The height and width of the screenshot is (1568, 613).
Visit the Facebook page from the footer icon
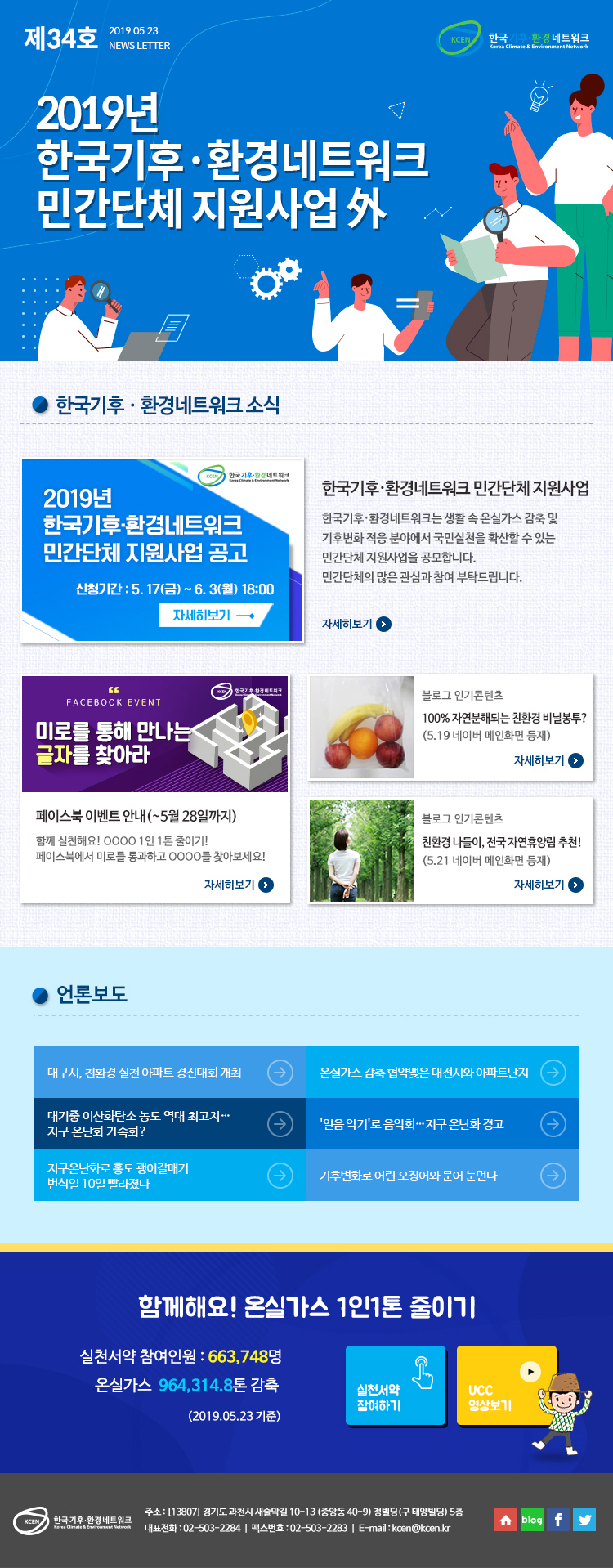(558, 1520)
